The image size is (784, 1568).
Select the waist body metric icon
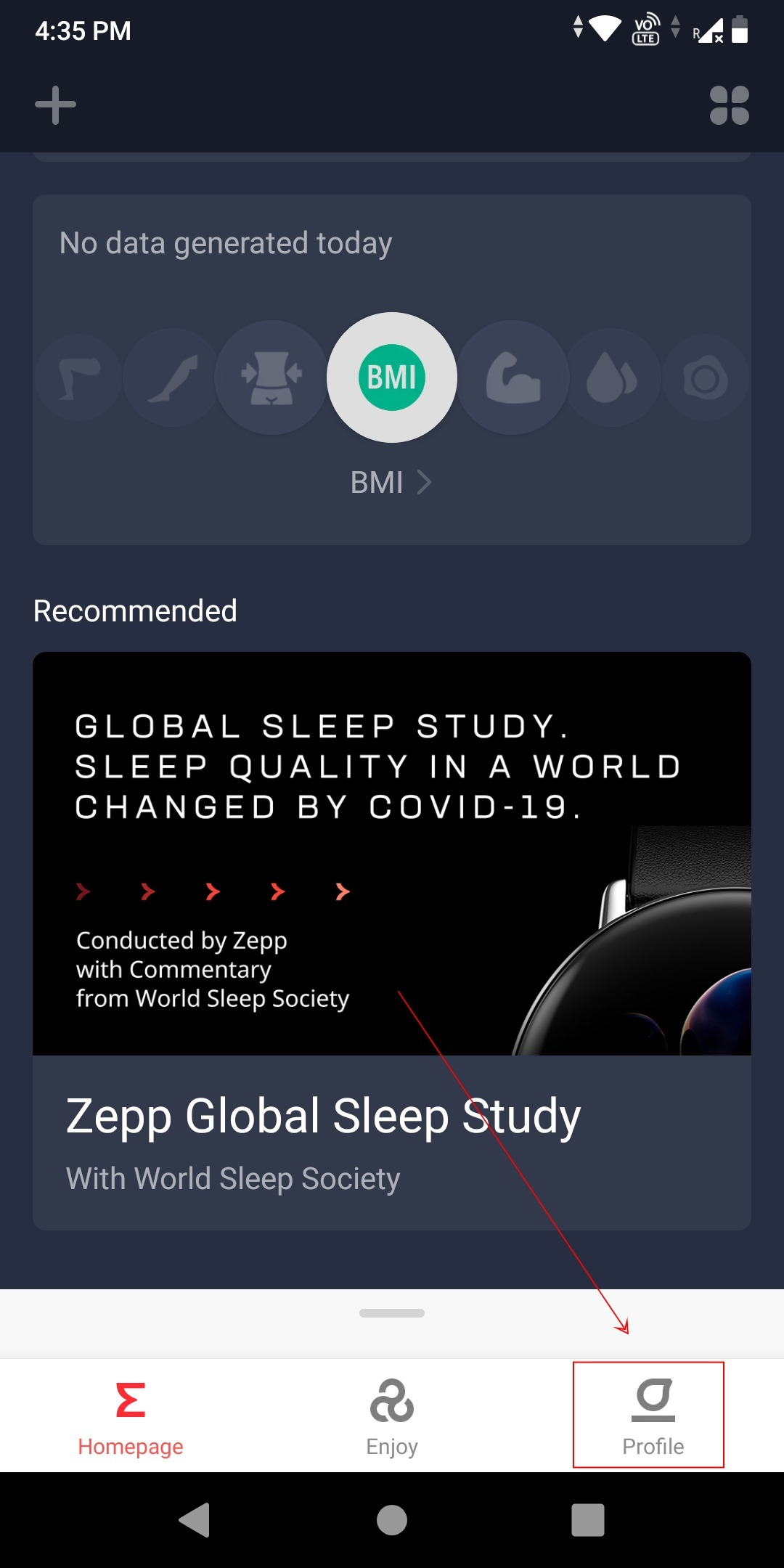click(x=271, y=377)
